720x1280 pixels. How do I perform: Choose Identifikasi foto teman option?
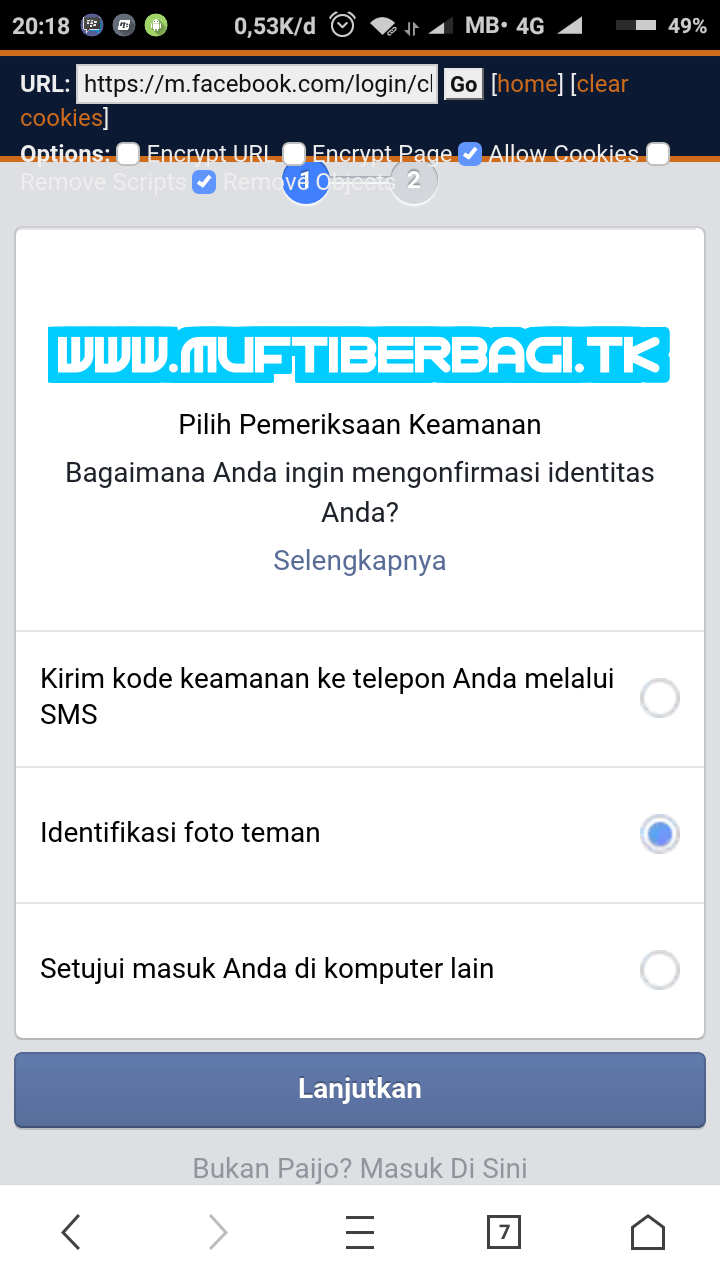pos(360,834)
